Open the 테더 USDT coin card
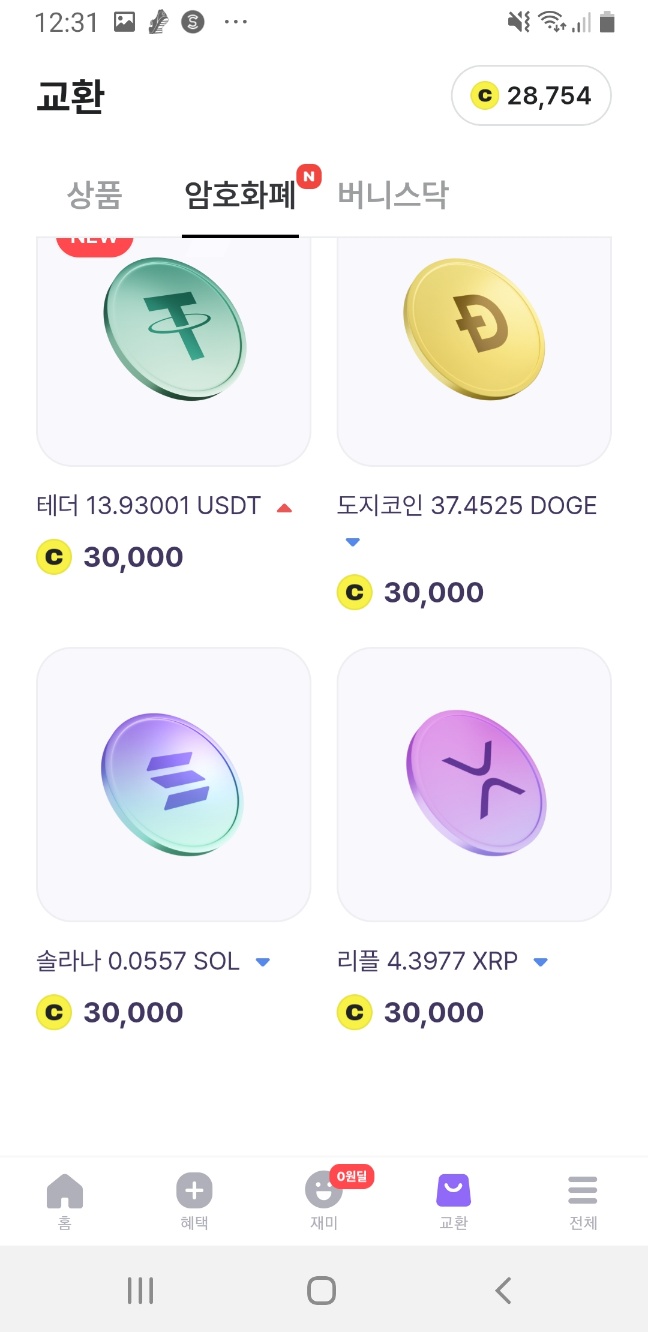Image resolution: width=648 pixels, height=1332 pixels. coord(173,350)
